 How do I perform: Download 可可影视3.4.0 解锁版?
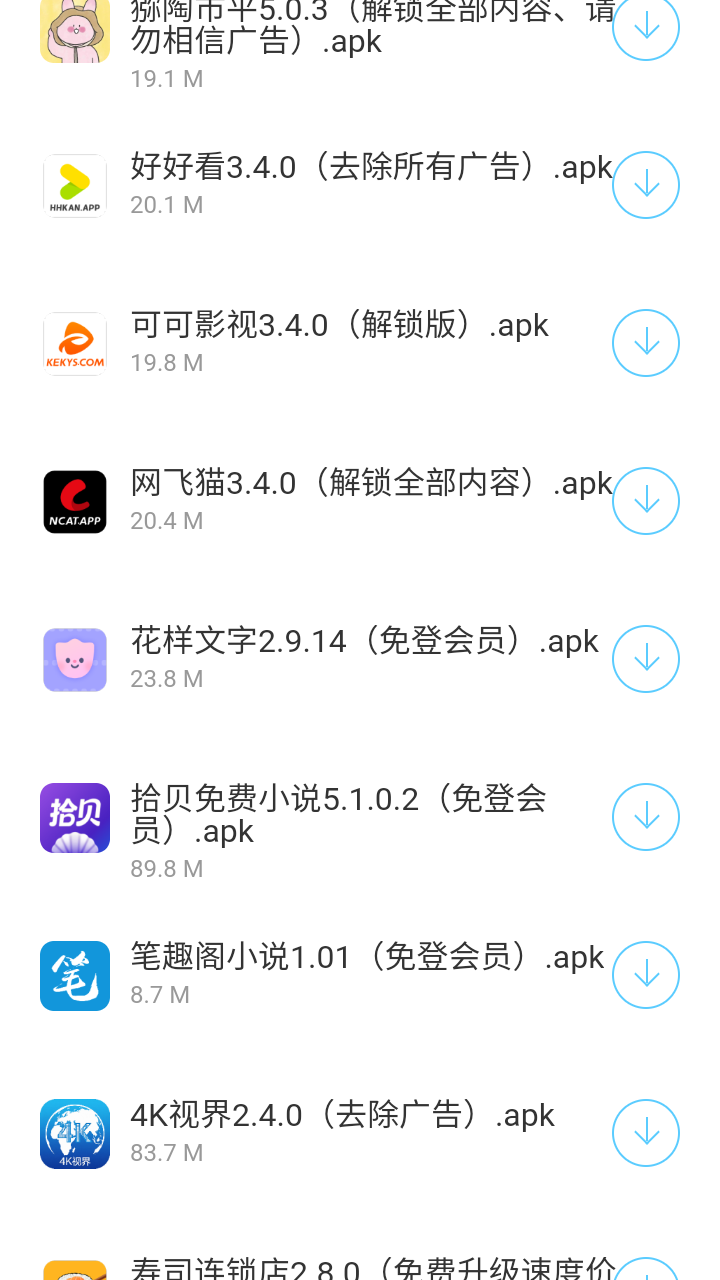click(x=645, y=343)
